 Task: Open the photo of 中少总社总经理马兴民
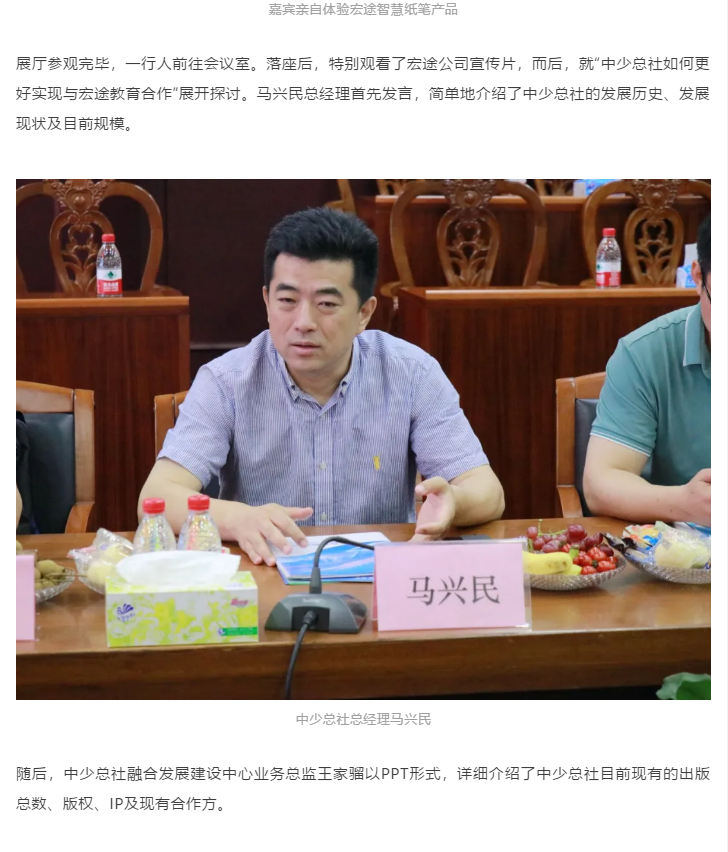tap(363, 438)
